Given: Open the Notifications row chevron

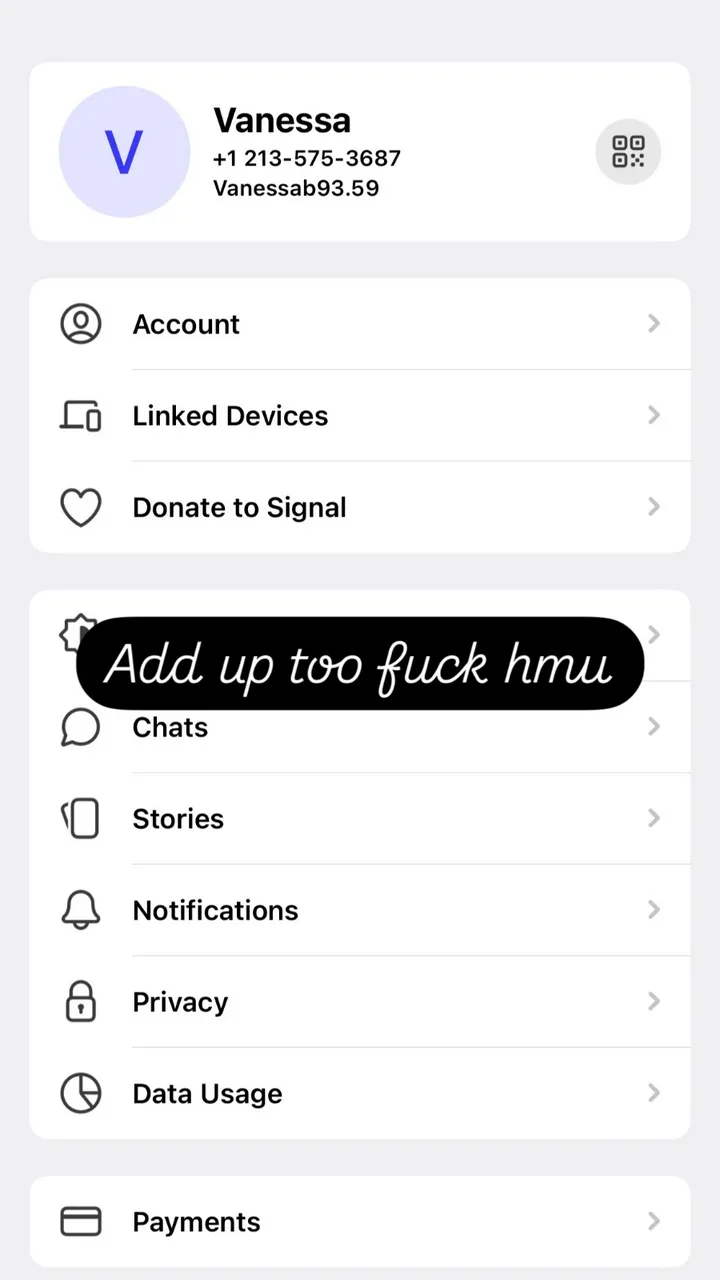Looking at the screenshot, I should [x=654, y=910].
